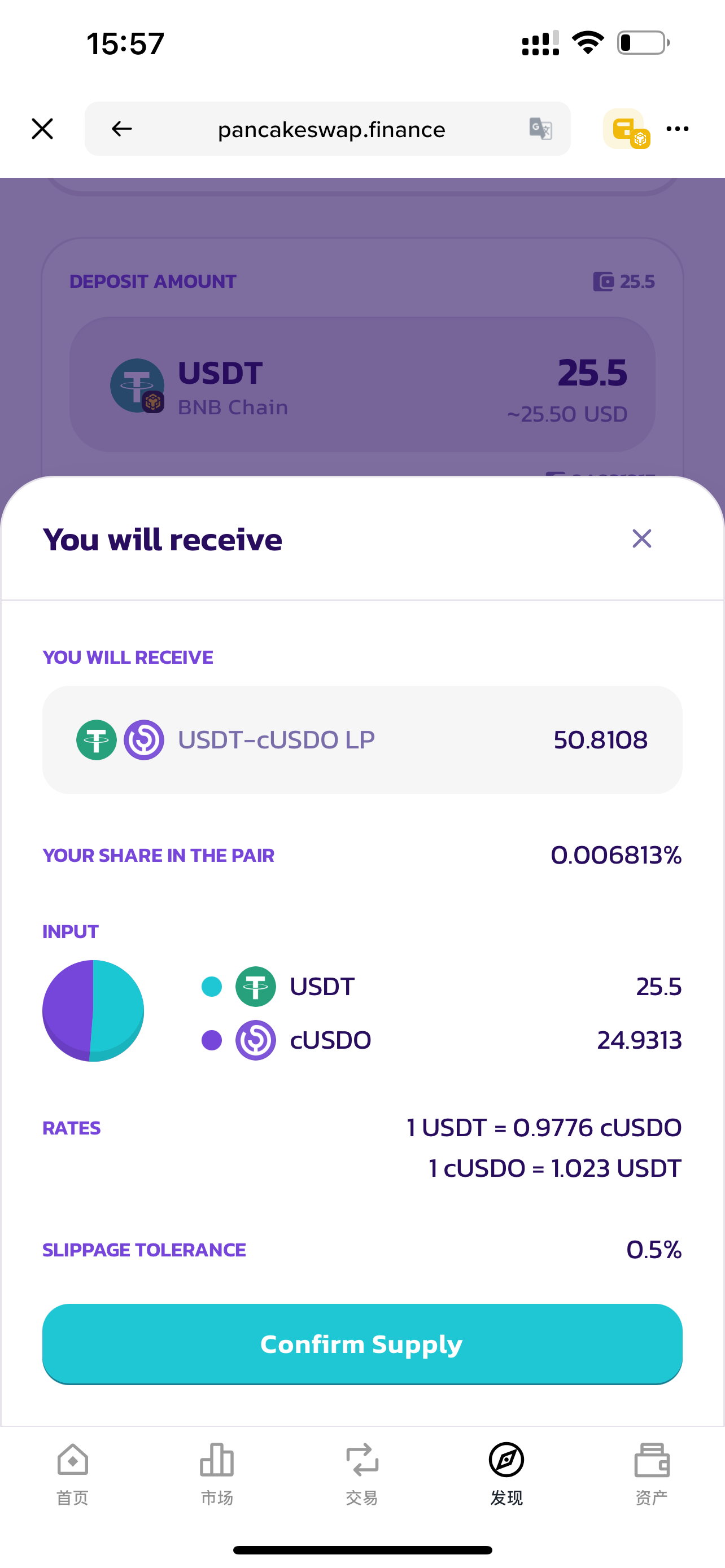Switch to the 市场 tab
Screen dimensions: 725x1568
pos(217,1474)
